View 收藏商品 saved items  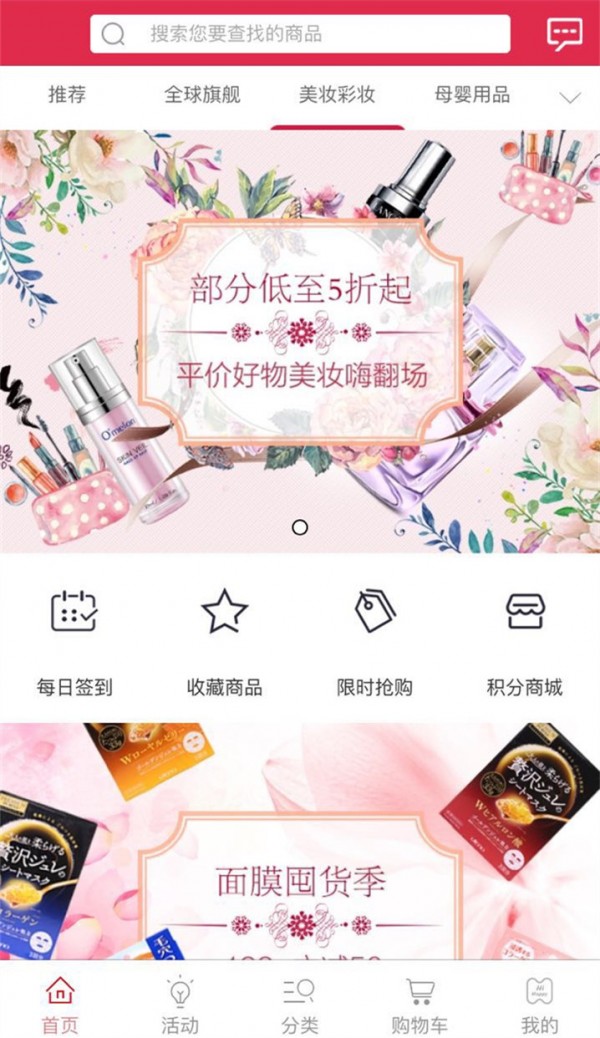tap(225, 642)
